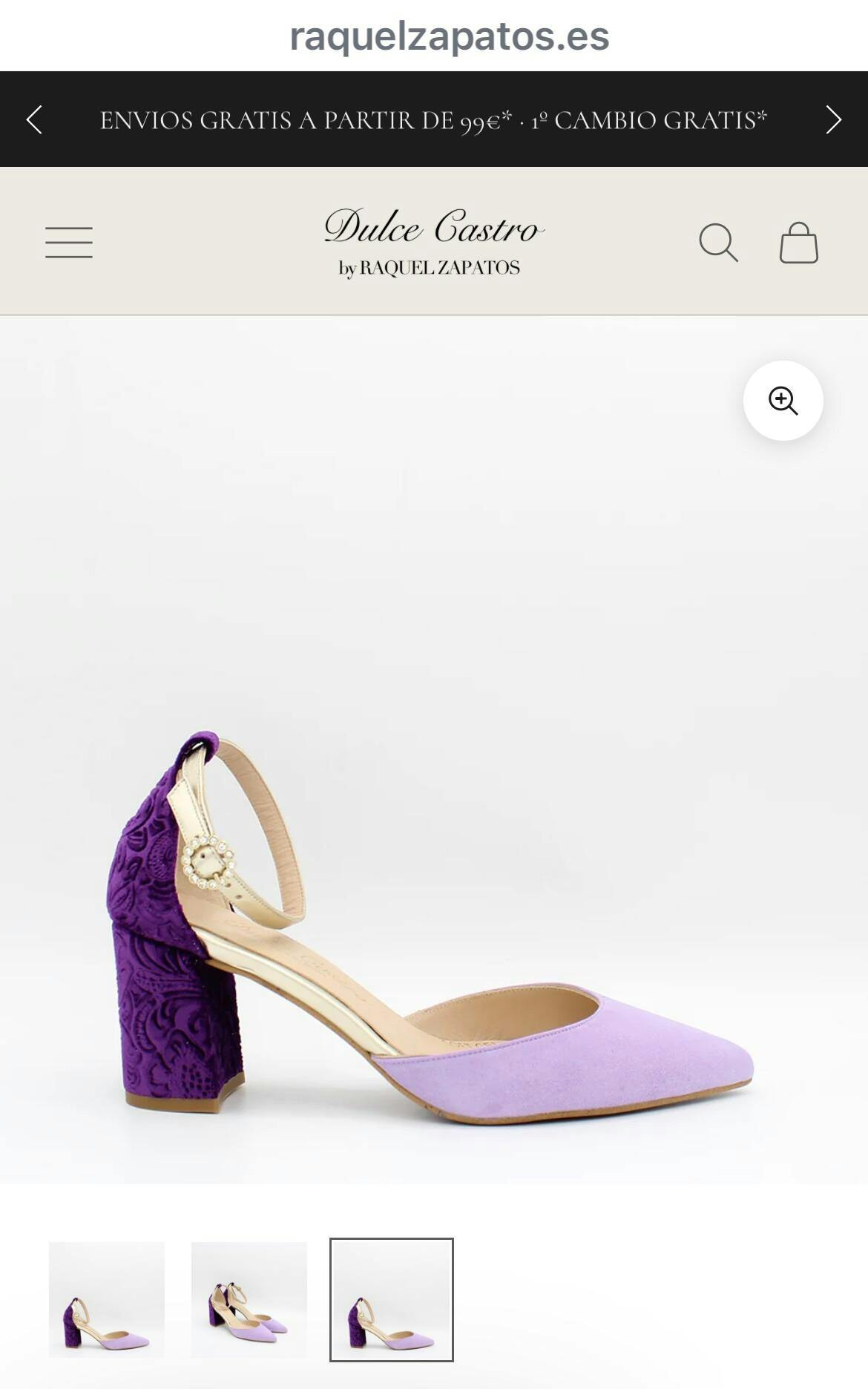Select the first shoe thumbnail

point(107,1299)
